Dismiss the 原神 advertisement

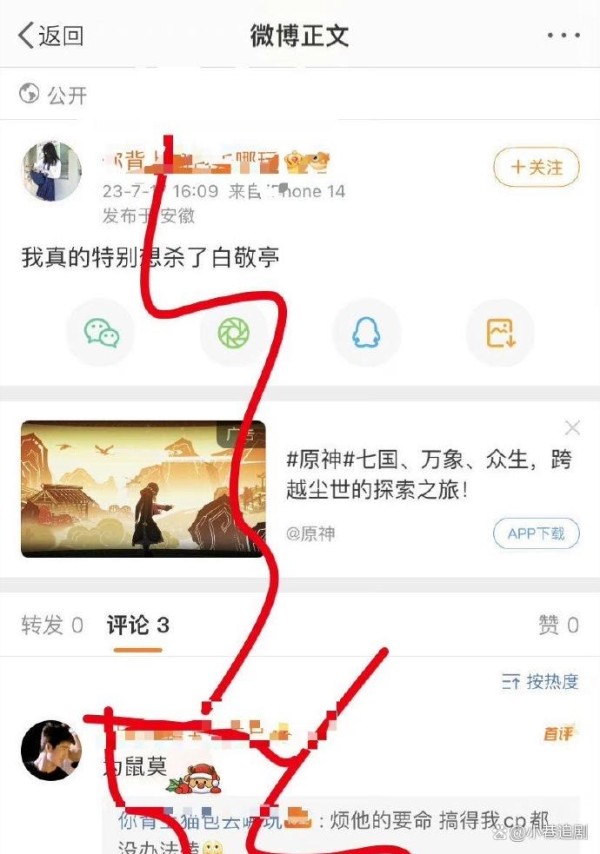coord(572,428)
